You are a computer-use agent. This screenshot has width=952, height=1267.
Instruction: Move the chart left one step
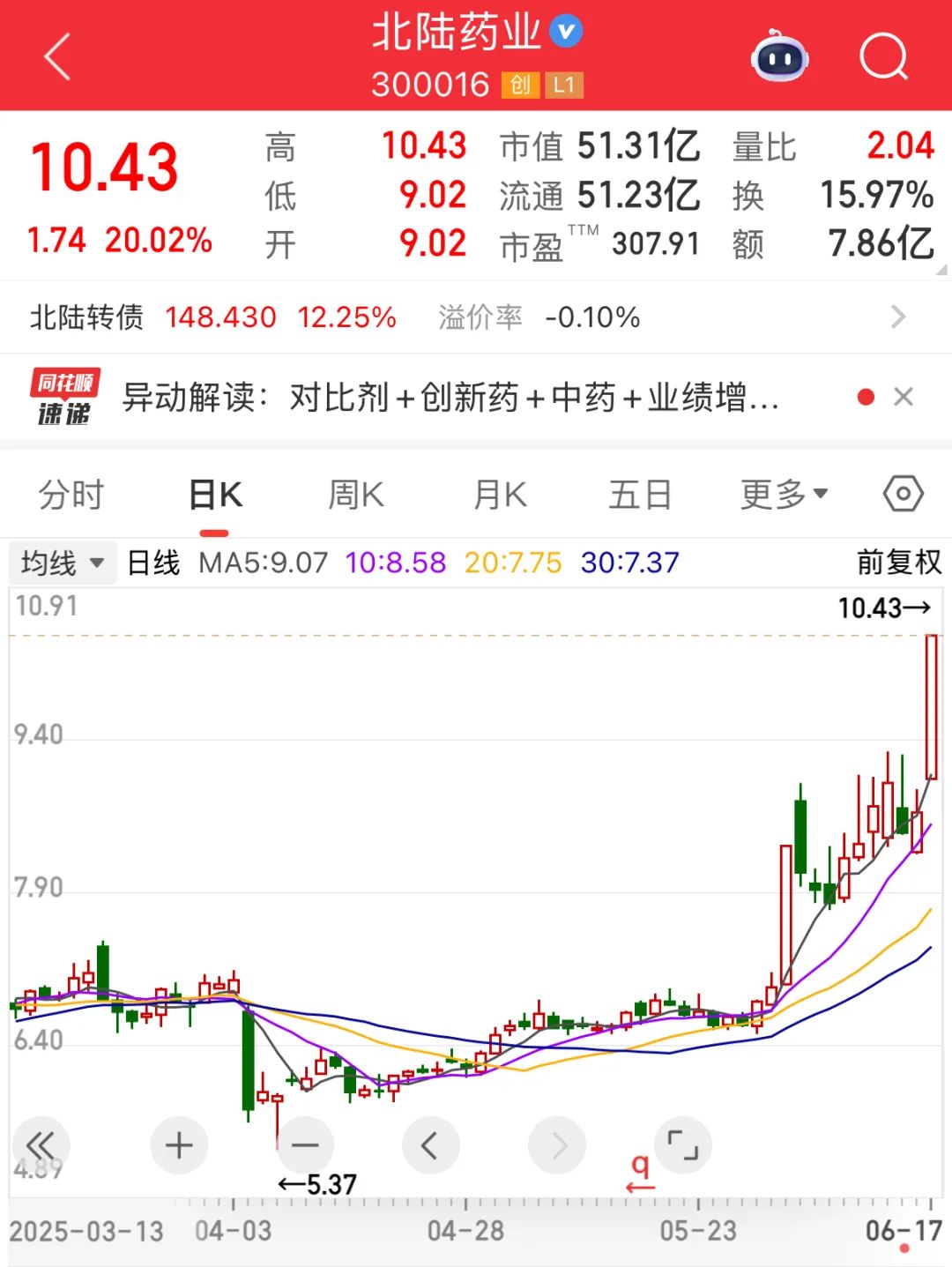pyautogui.click(x=430, y=1145)
